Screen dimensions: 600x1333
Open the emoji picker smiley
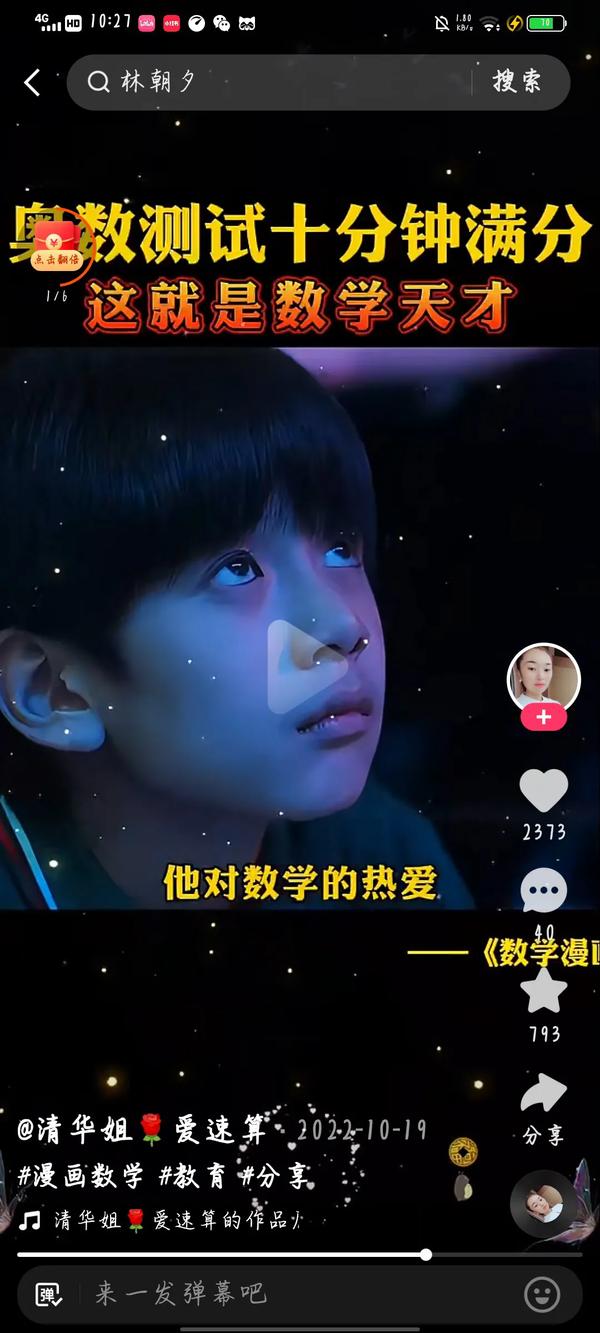pos(542,1294)
